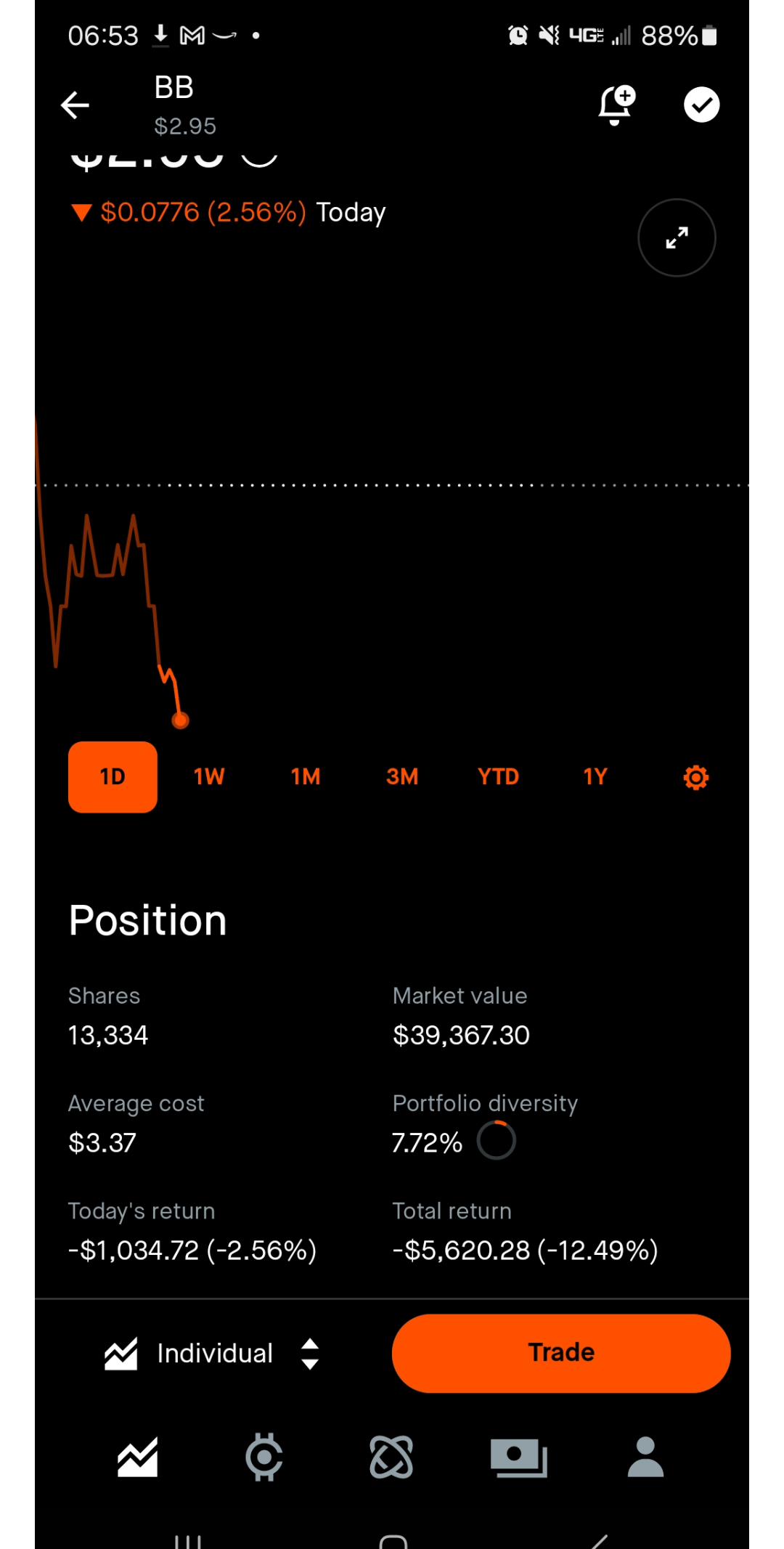Image resolution: width=784 pixels, height=1549 pixels.
Task: Click the portfolio diversity progress circle
Action: tap(497, 1140)
